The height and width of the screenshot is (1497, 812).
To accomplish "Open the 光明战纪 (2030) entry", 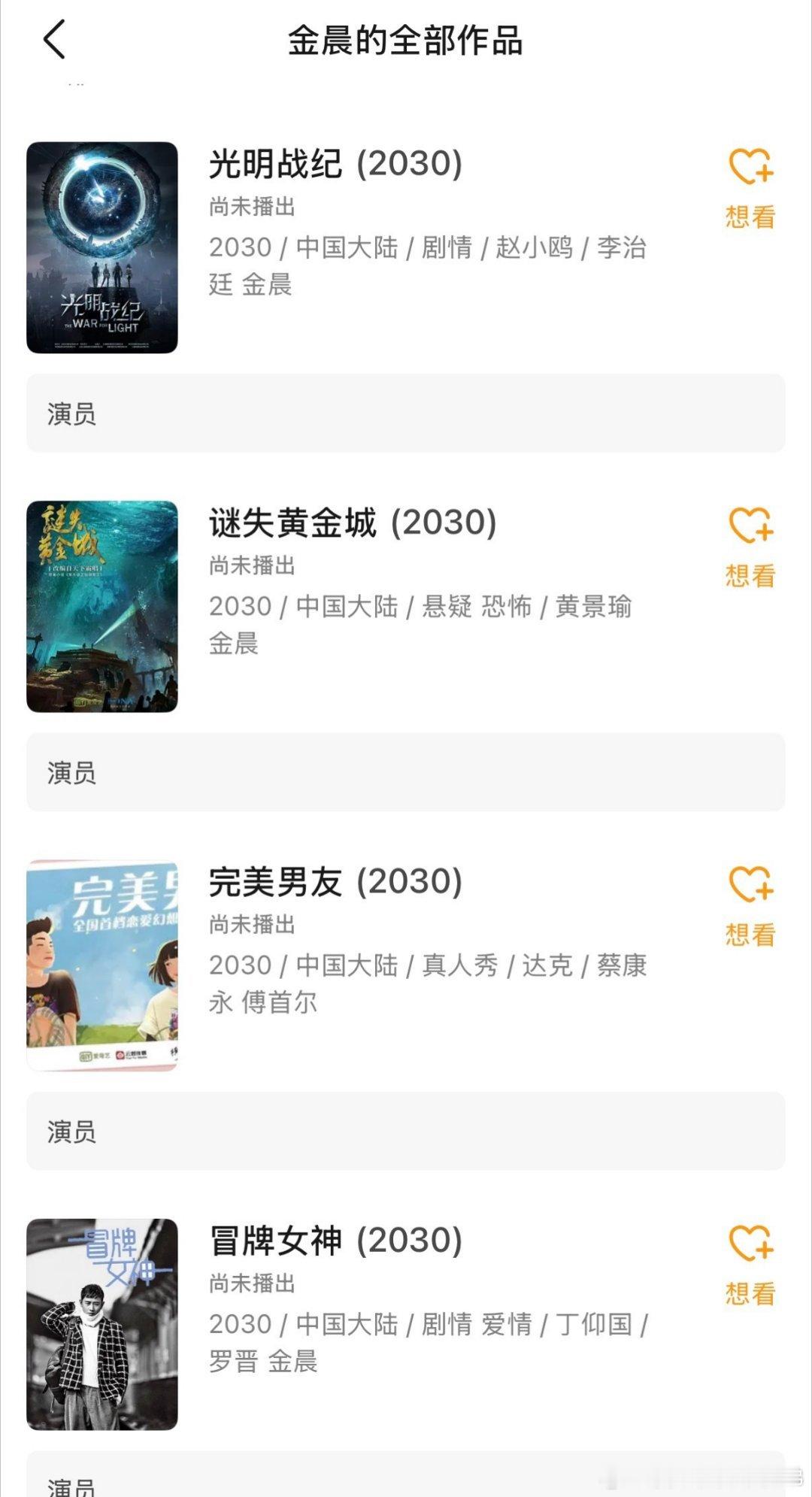I will 335,164.
